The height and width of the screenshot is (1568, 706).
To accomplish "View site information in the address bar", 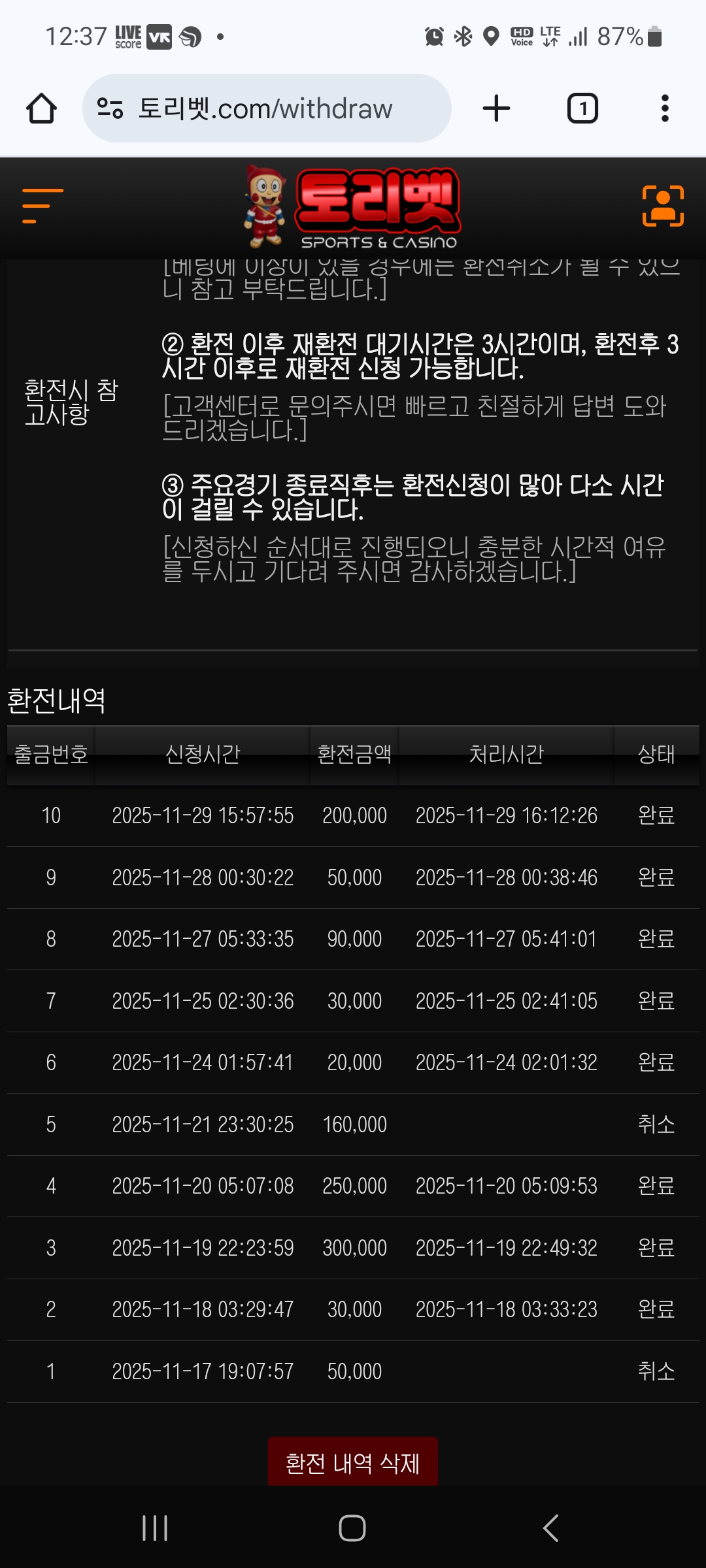I will 110,108.
